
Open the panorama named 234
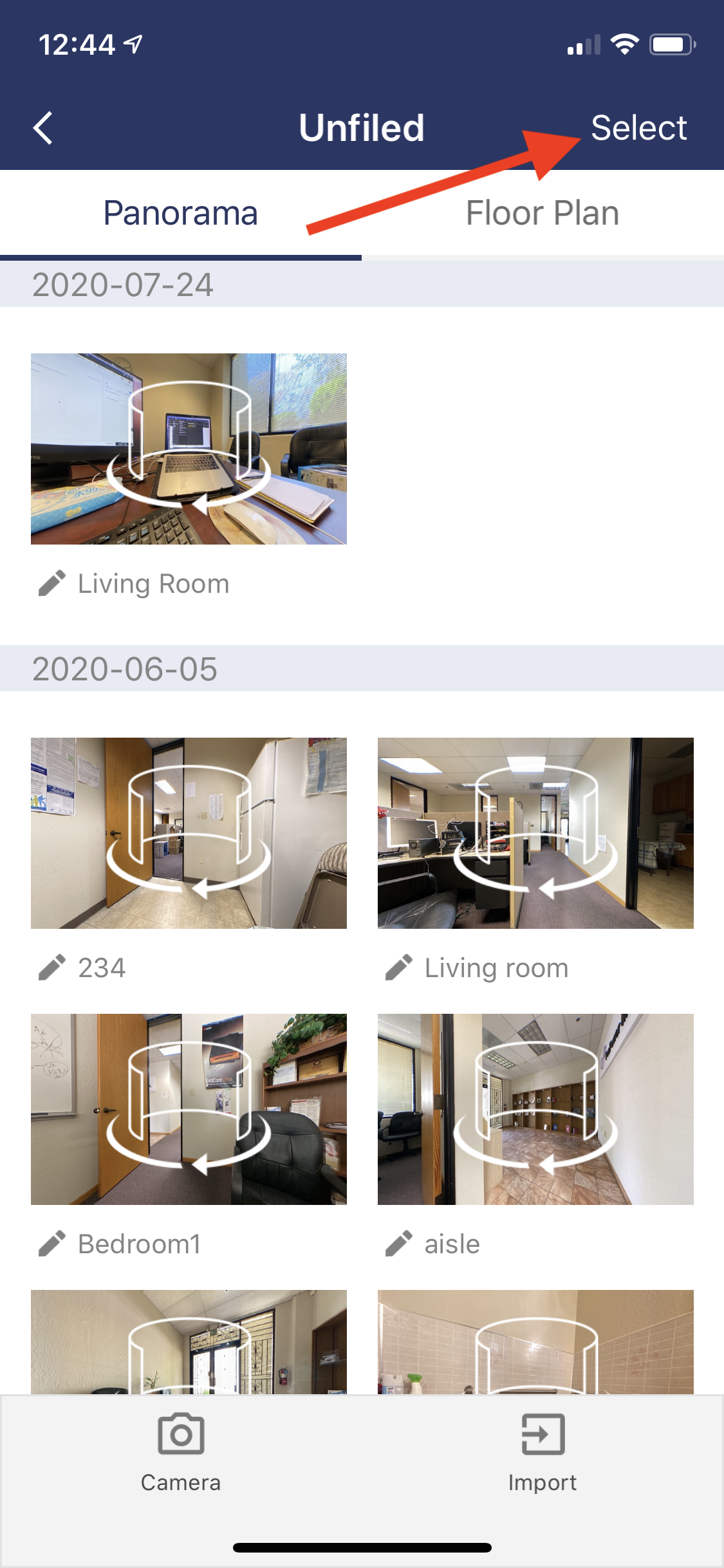click(x=189, y=833)
